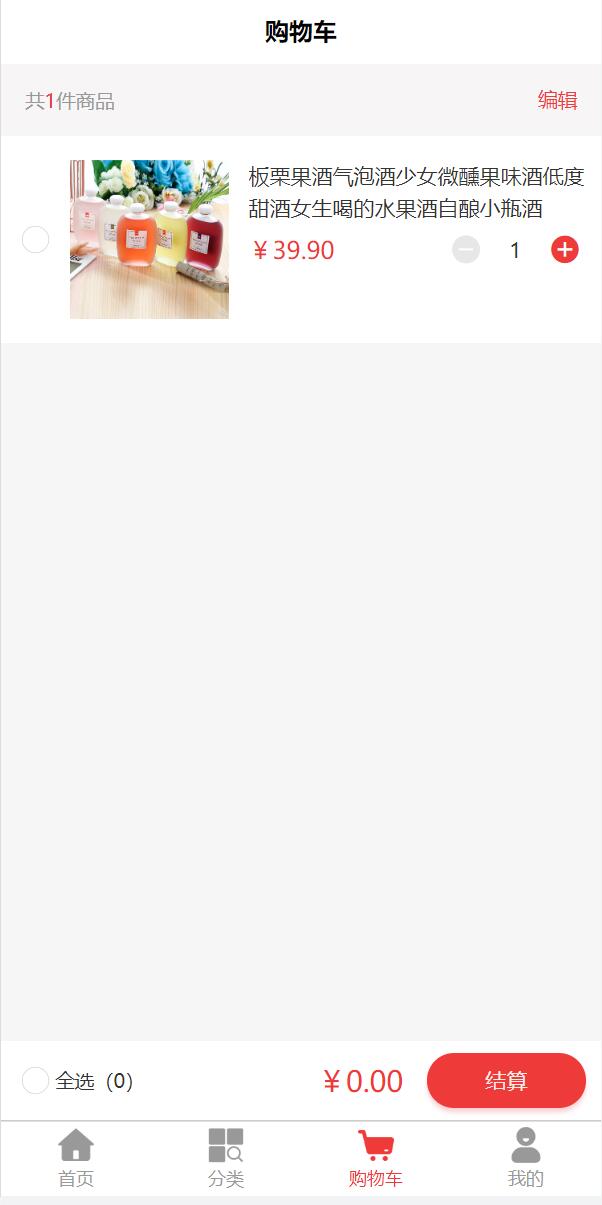Tap 编辑 to edit the cart
Viewport: 602px width, 1205px height.
point(557,100)
